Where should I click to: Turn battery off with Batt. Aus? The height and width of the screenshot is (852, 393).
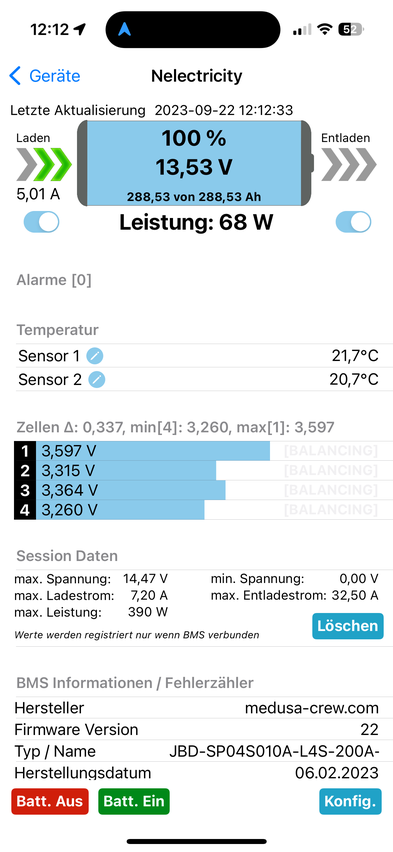[x=49, y=801]
